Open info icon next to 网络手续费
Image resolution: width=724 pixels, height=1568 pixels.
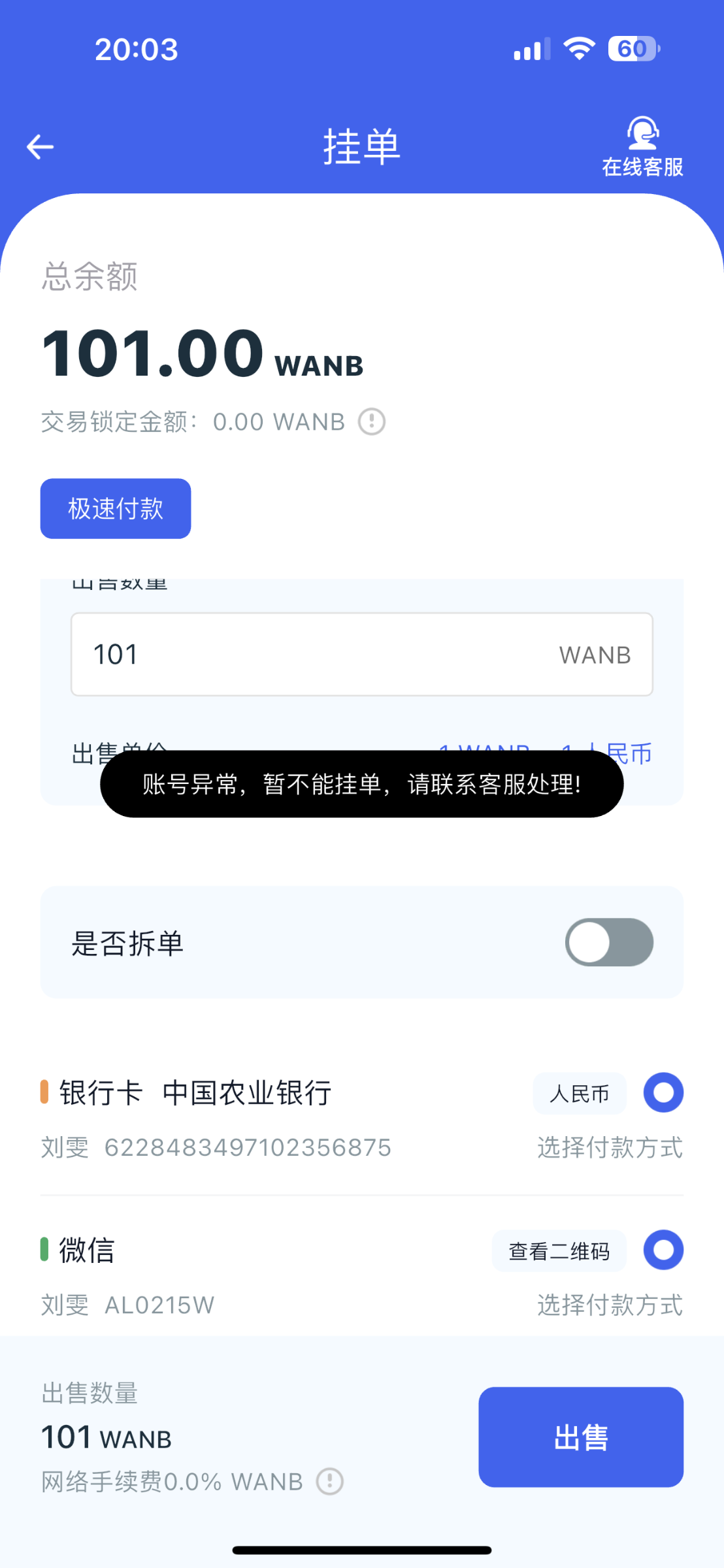click(330, 1481)
